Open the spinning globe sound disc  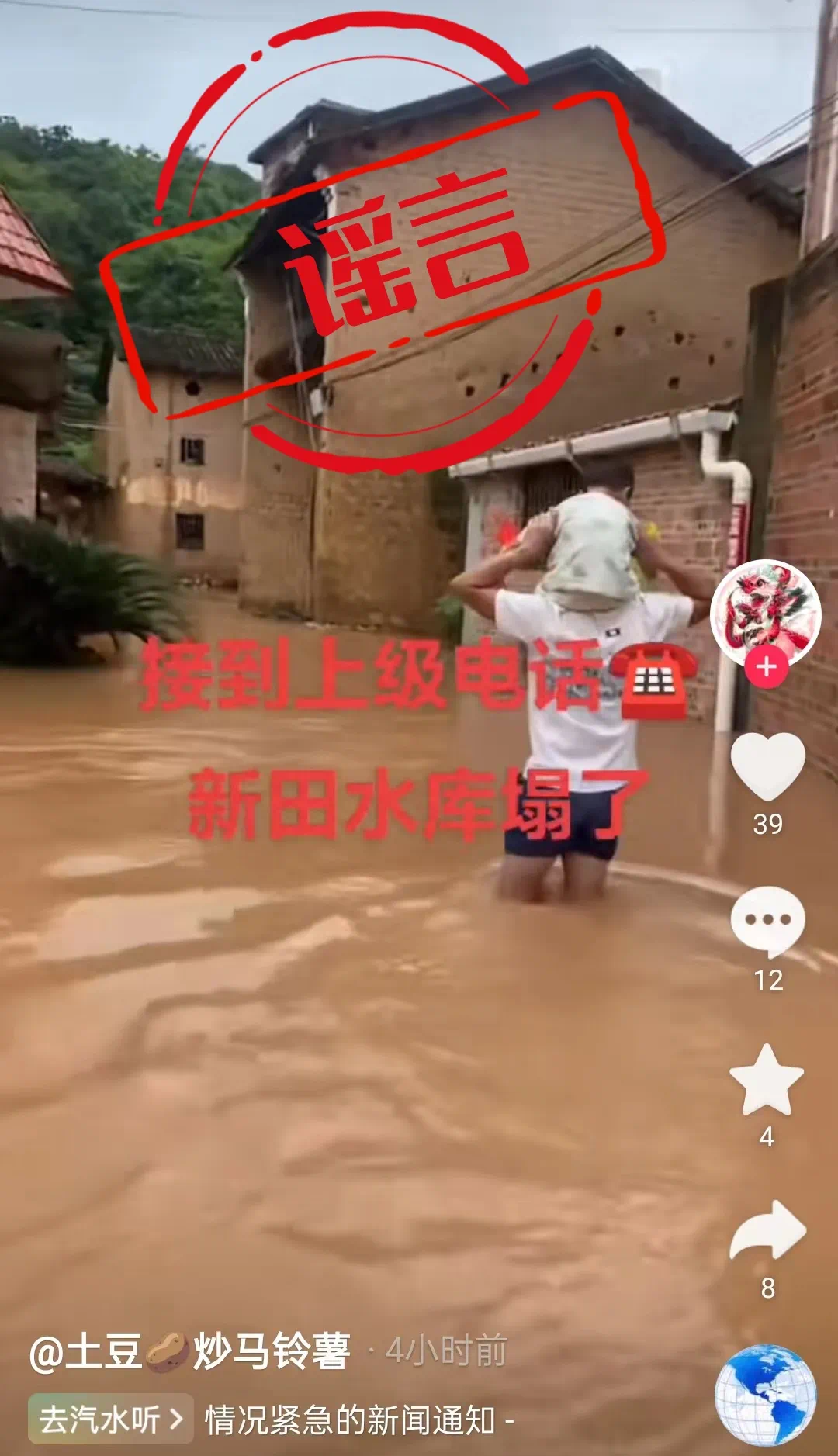pyautogui.click(x=765, y=1395)
